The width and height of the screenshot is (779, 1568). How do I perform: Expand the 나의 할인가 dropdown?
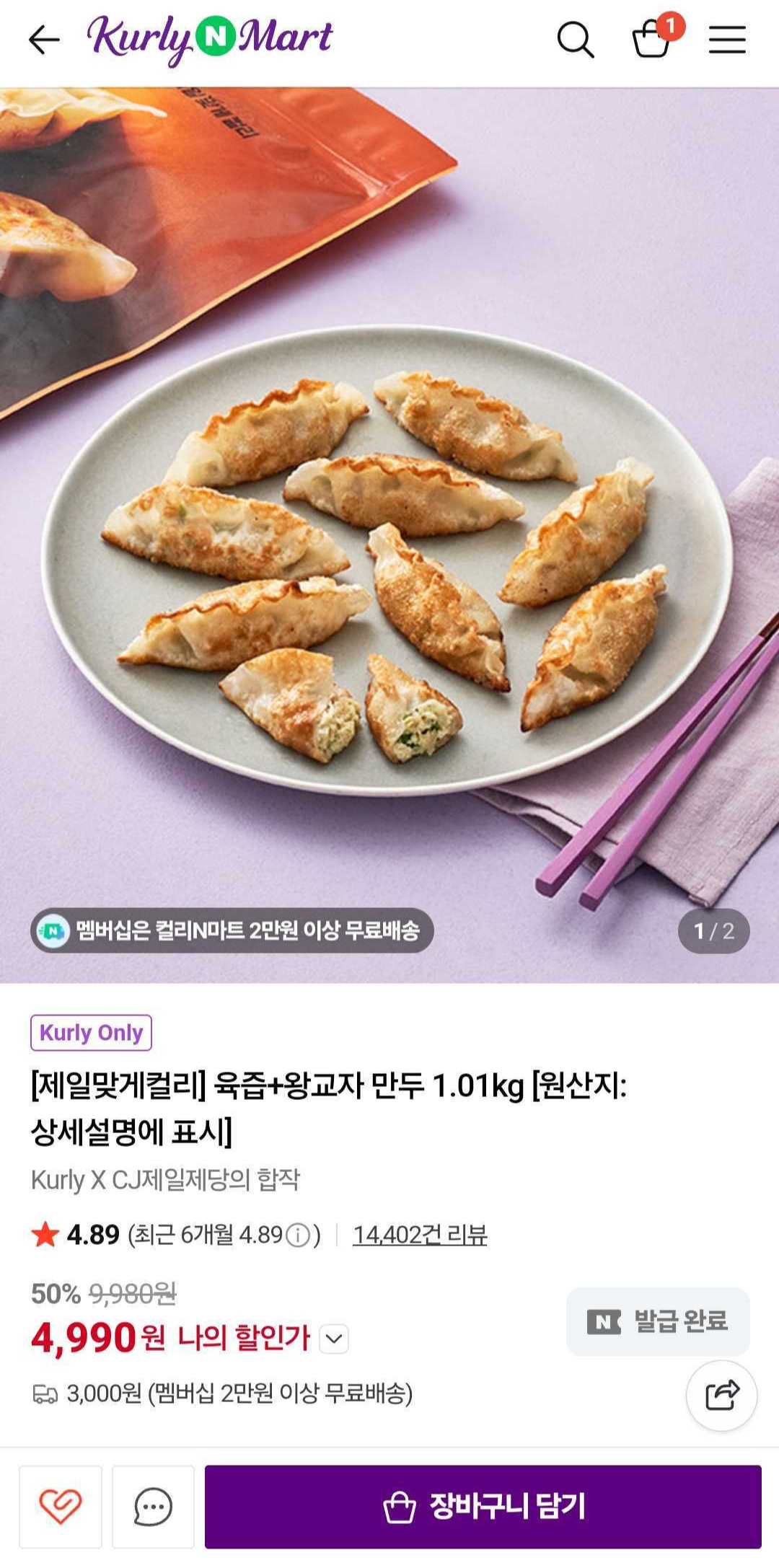(333, 1339)
